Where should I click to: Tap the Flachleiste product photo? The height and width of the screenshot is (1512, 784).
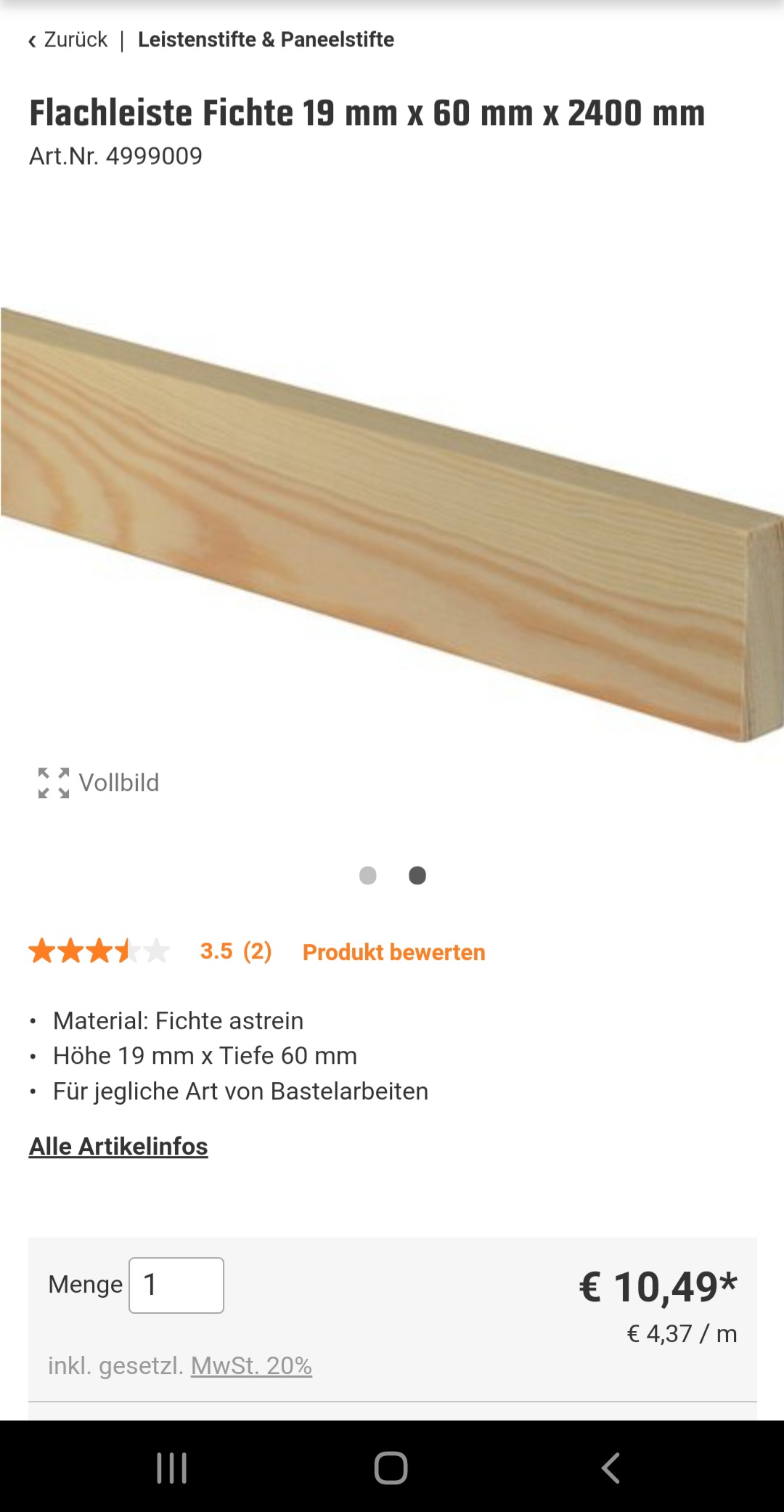pyautogui.click(x=392, y=524)
